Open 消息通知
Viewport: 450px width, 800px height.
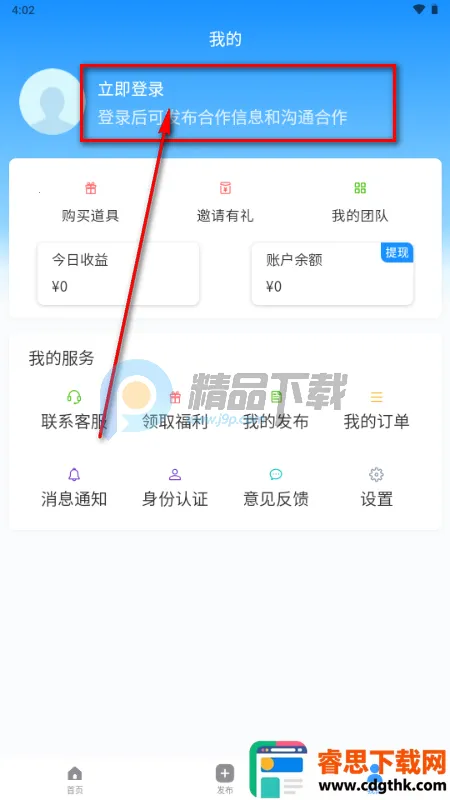(x=74, y=488)
